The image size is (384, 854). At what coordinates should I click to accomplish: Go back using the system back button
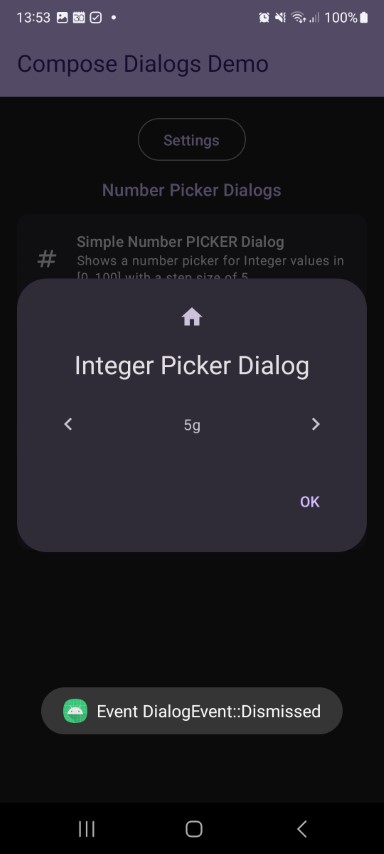point(302,828)
